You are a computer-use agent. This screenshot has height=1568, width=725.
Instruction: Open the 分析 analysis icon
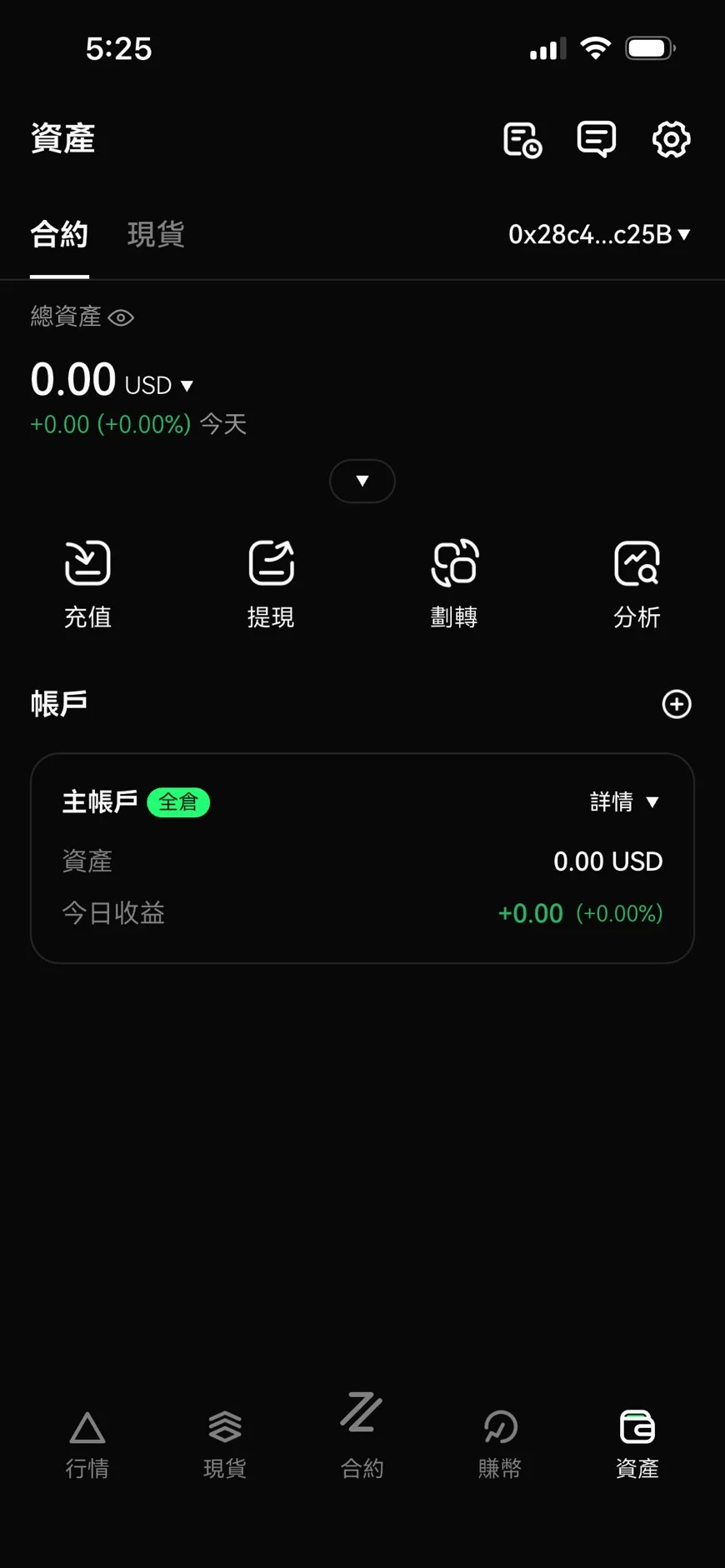637,583
